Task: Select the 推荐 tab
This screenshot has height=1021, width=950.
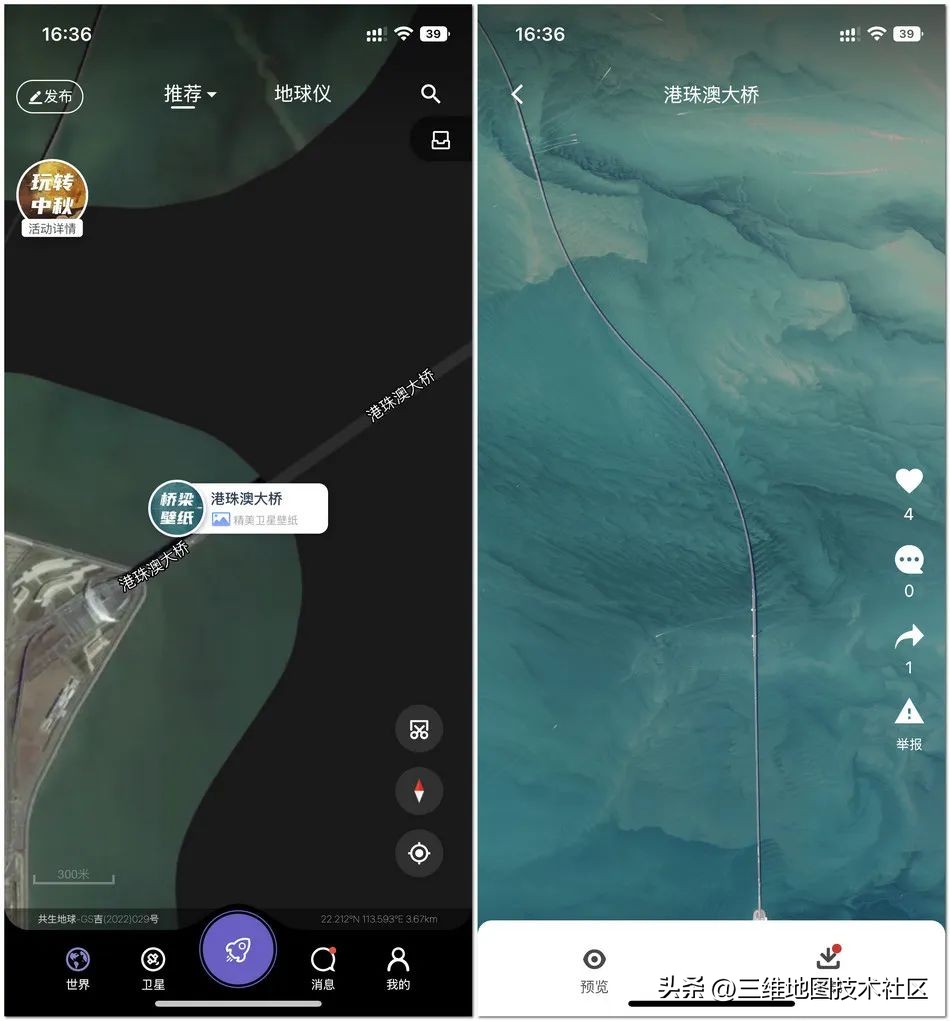Action: pyautogui.click(x=184, y=93)
